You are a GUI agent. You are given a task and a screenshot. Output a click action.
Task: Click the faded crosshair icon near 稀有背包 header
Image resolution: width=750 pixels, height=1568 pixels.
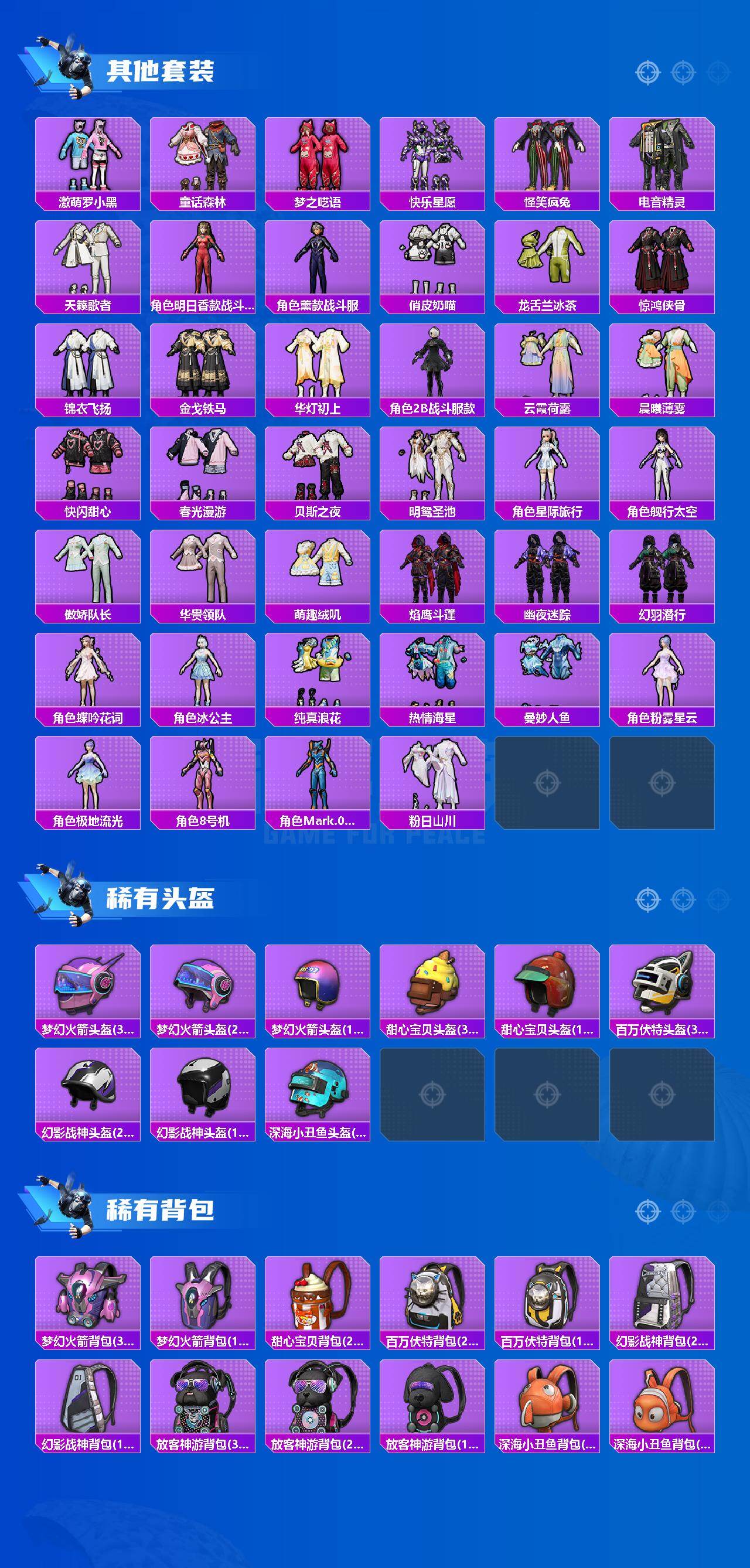[x=717, y=1210]
